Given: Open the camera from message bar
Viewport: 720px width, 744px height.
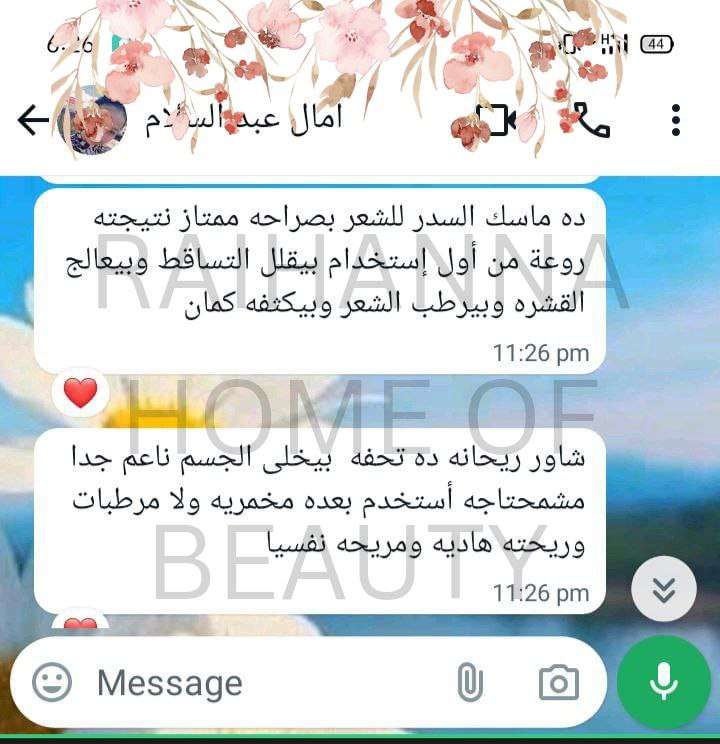Looking at the screenshot, I should point(558,683).
